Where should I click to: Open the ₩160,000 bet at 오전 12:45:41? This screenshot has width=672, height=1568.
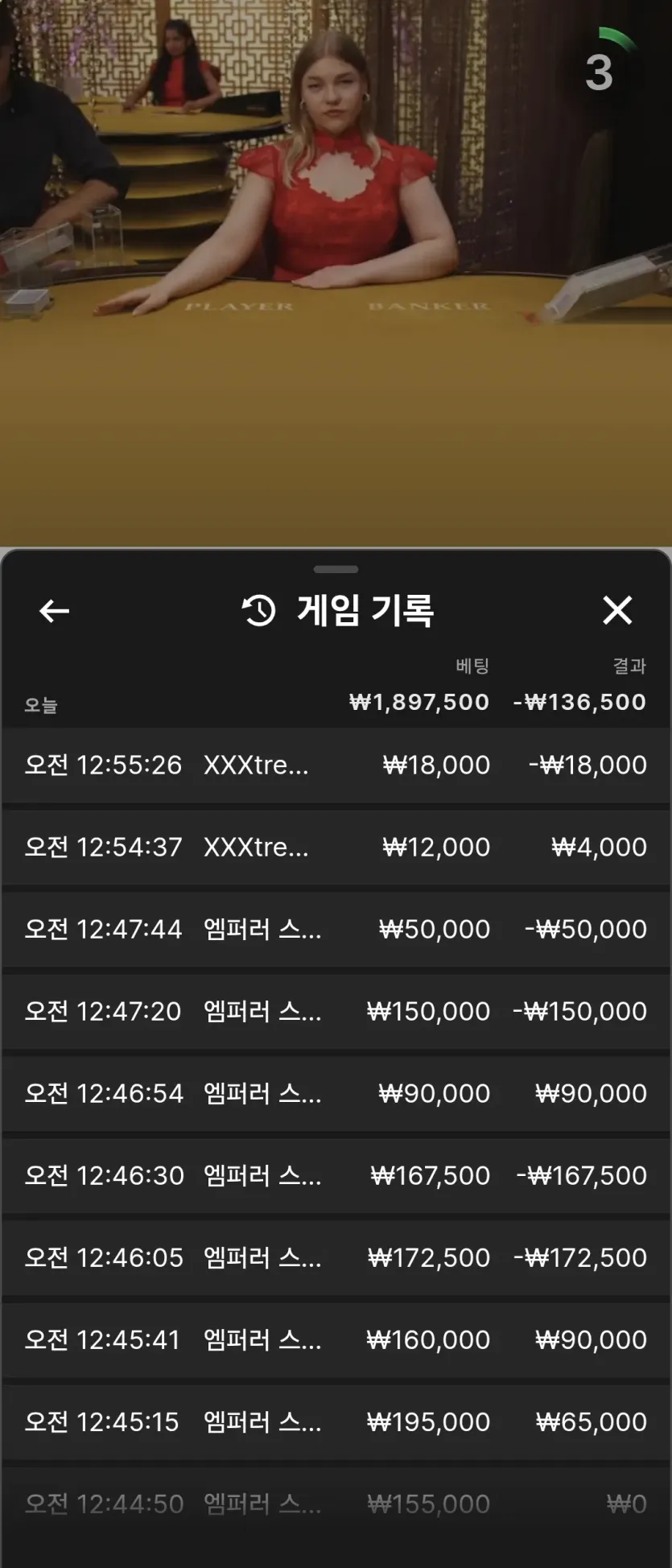336,1339
